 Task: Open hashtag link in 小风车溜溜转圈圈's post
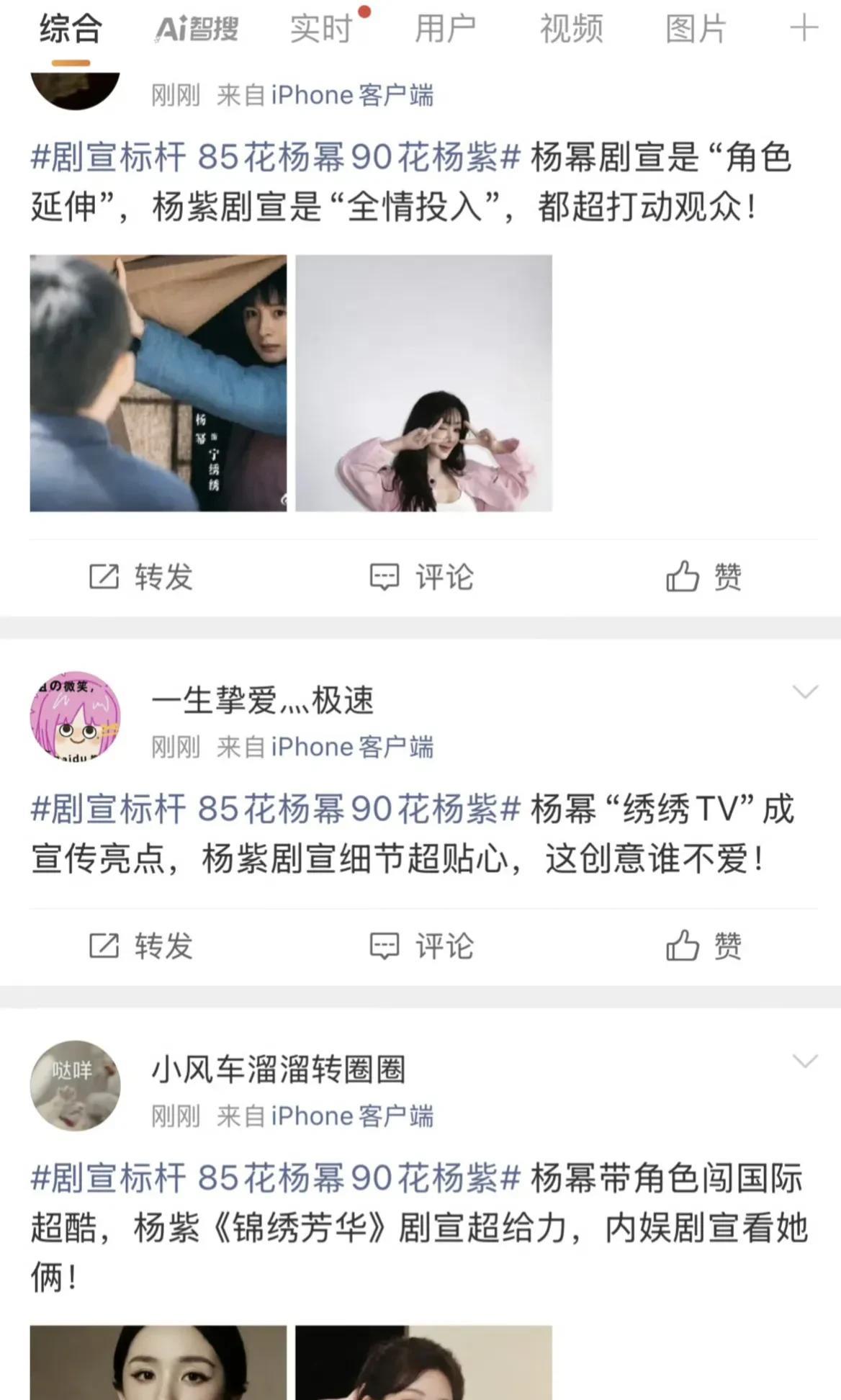pos(275,1179)
